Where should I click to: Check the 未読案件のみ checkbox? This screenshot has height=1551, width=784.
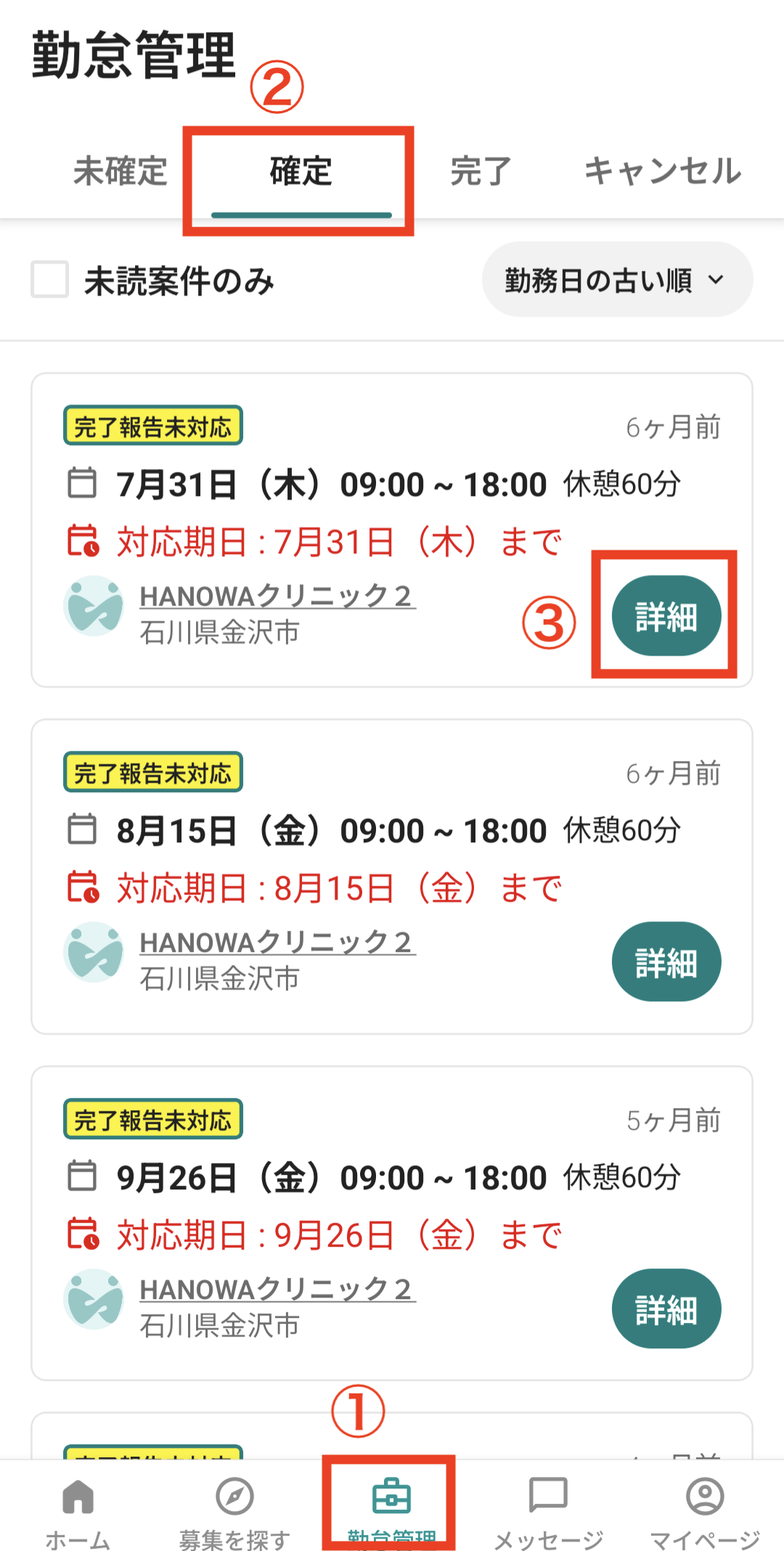point(50,280)
